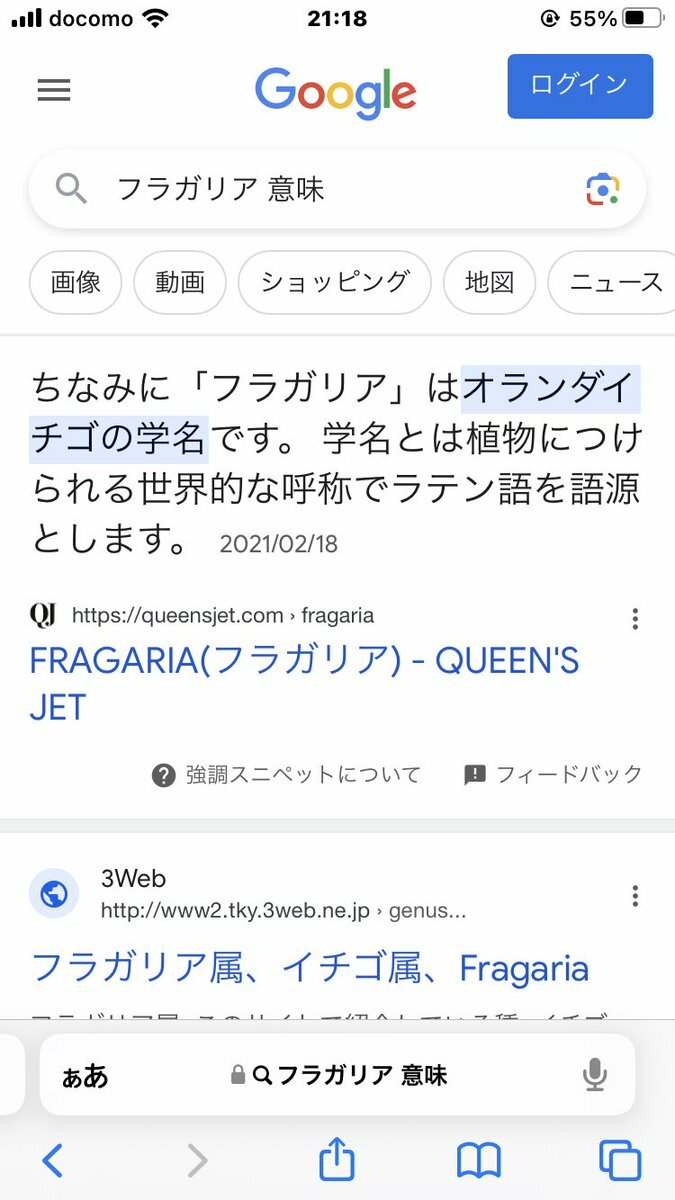Switch to the 地図 filter
Viewport: 675px width, 1200px height.
click(x=489, y=282)
